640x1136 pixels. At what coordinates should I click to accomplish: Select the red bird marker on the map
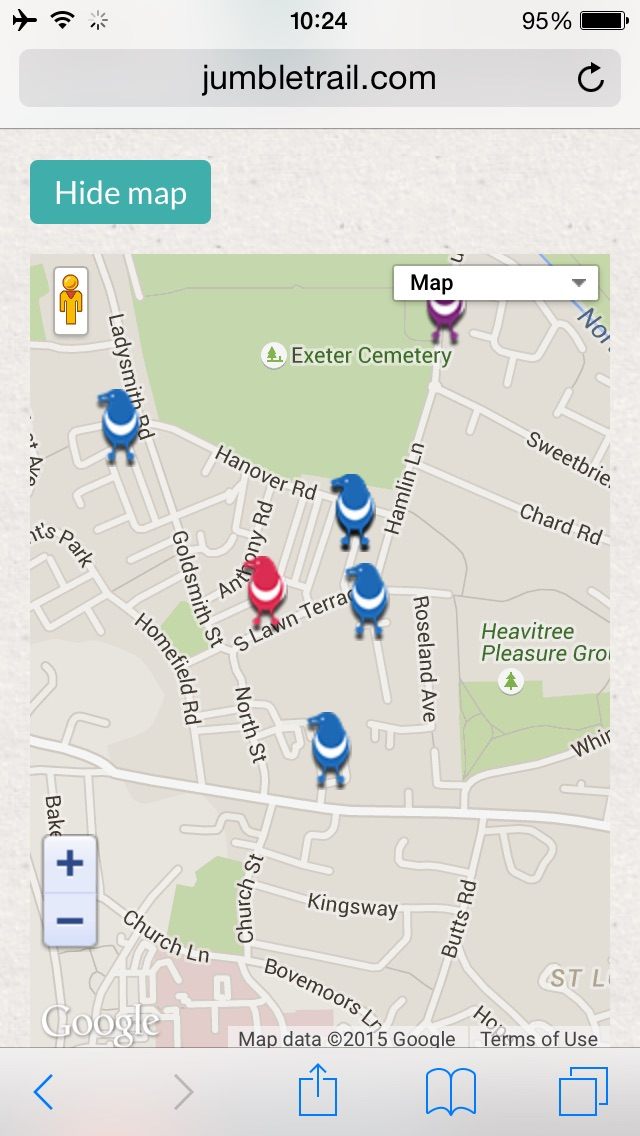(264, 590)
